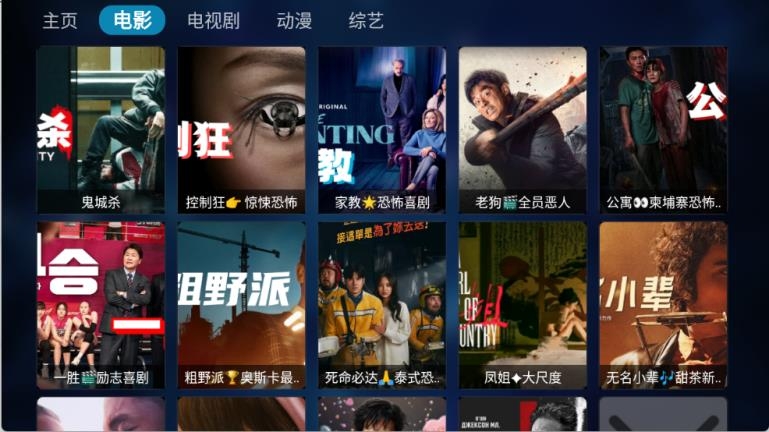Switch to the 电视剧 tab
The image size is (769, 432).
[213, 21]
